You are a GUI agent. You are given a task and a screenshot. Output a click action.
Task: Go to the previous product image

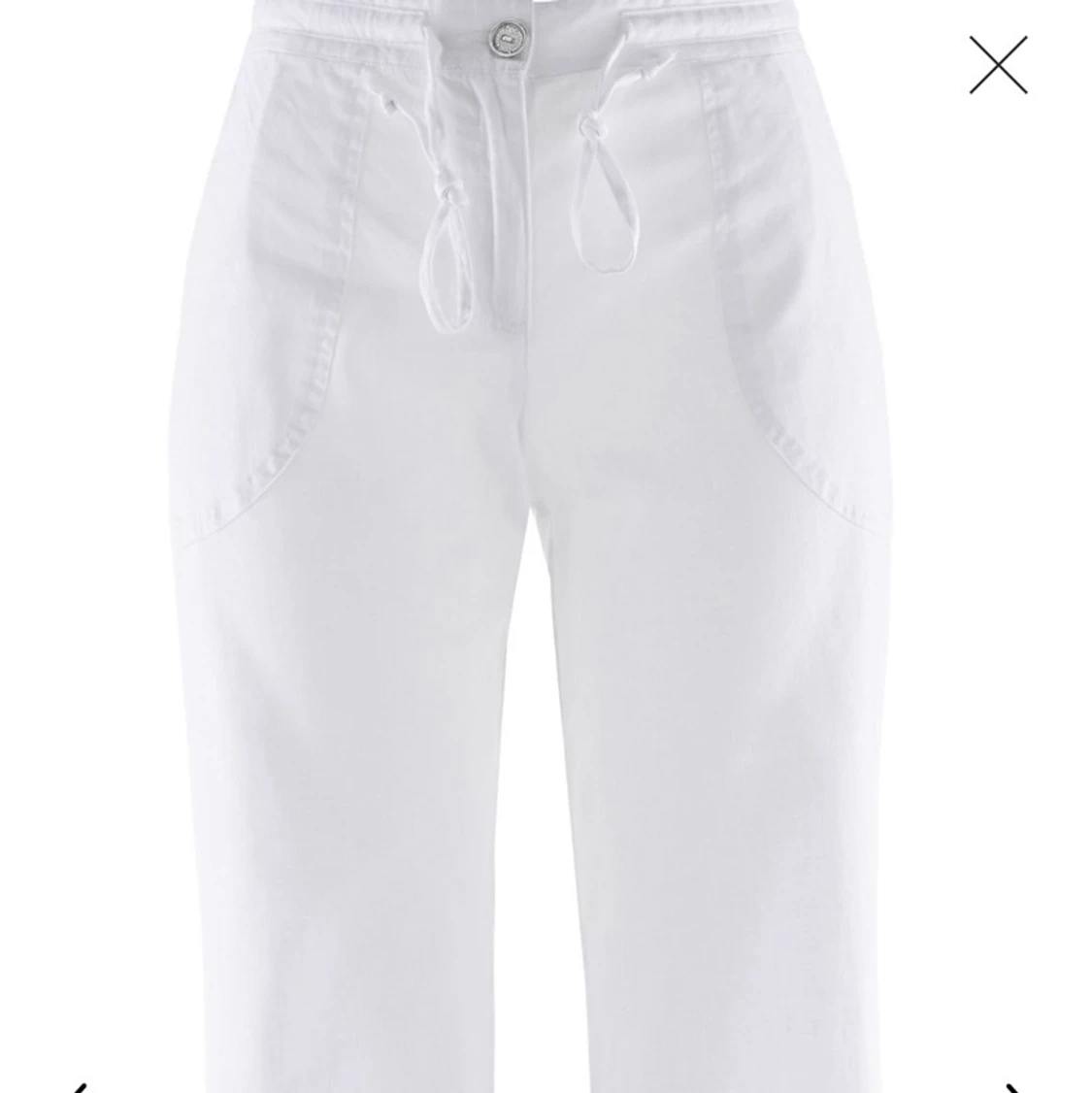(78, 1086)
